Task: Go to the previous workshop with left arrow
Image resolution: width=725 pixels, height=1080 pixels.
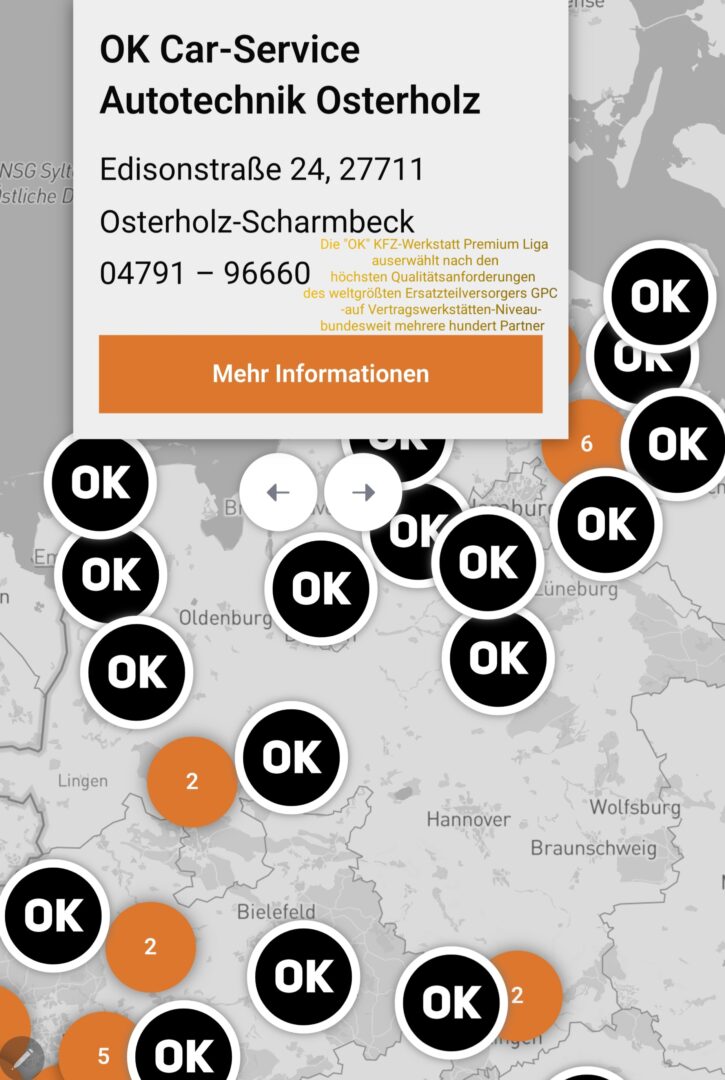Action: coord(278,492)
